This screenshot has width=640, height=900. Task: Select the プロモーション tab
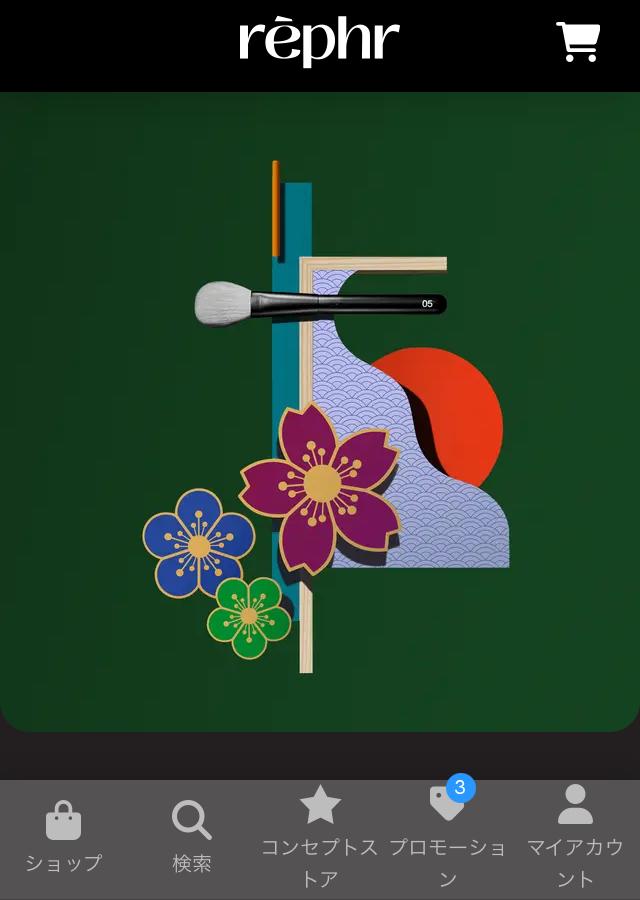click(x=447, y=838)
